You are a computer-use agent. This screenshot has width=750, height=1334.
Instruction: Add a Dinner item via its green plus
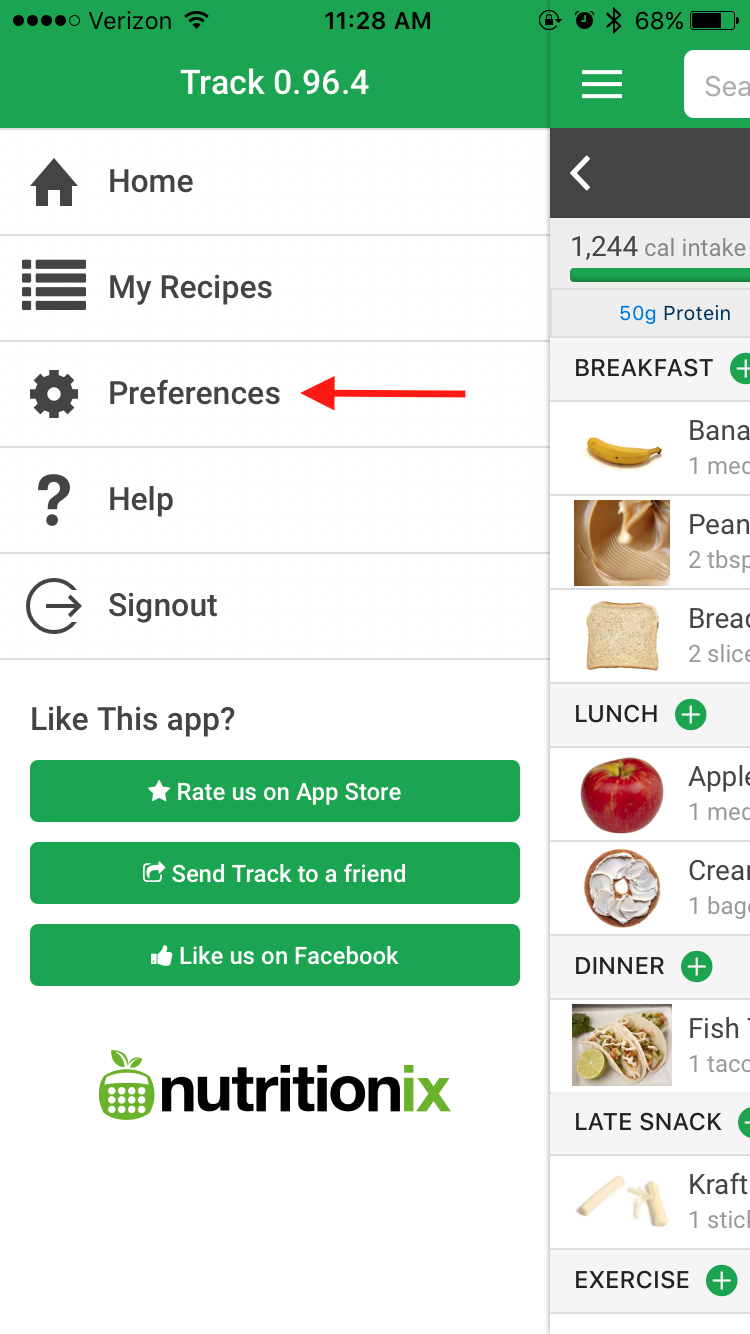(697, 966)
